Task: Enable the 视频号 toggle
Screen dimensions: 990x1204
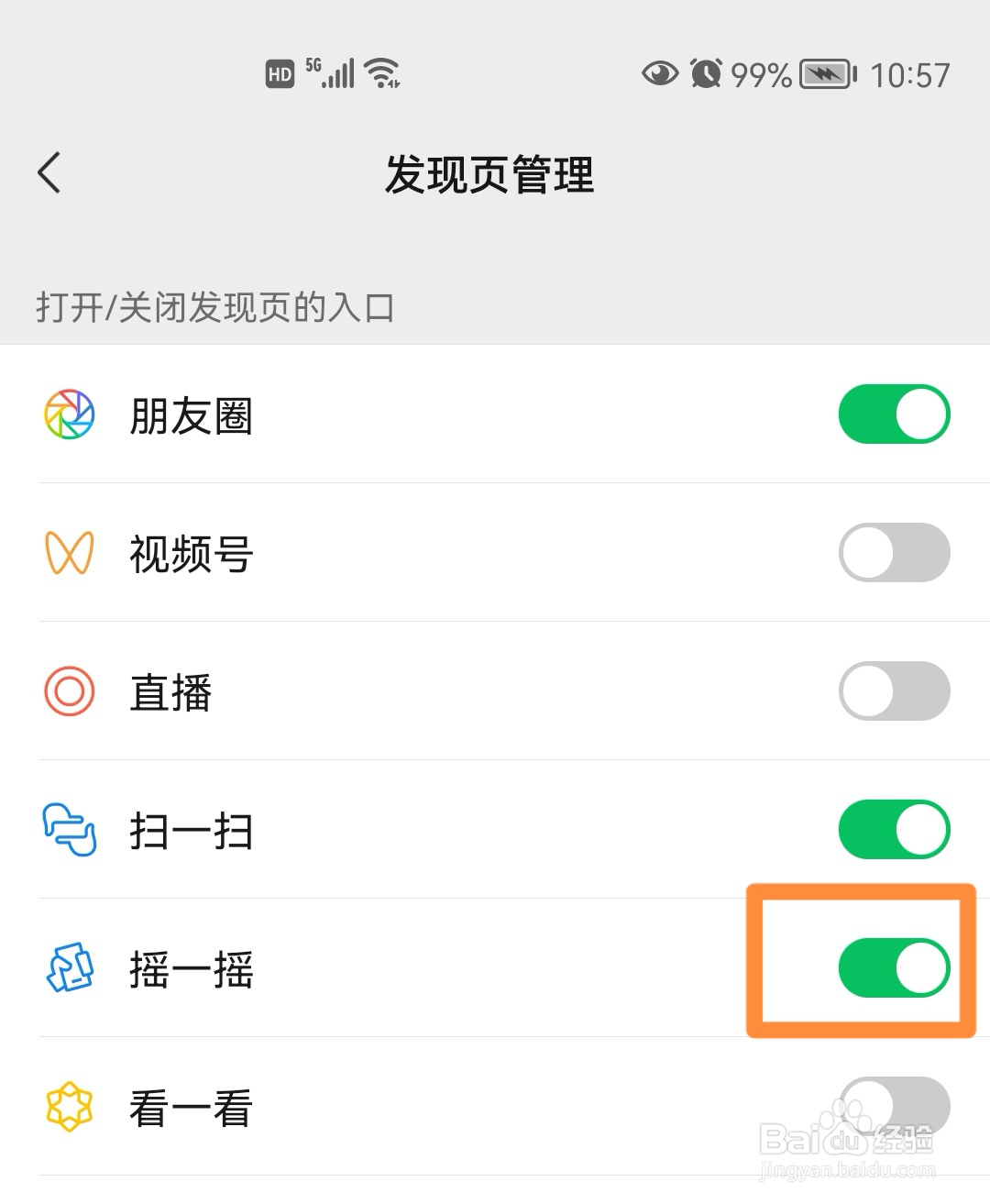Action: tap(894, 552)
